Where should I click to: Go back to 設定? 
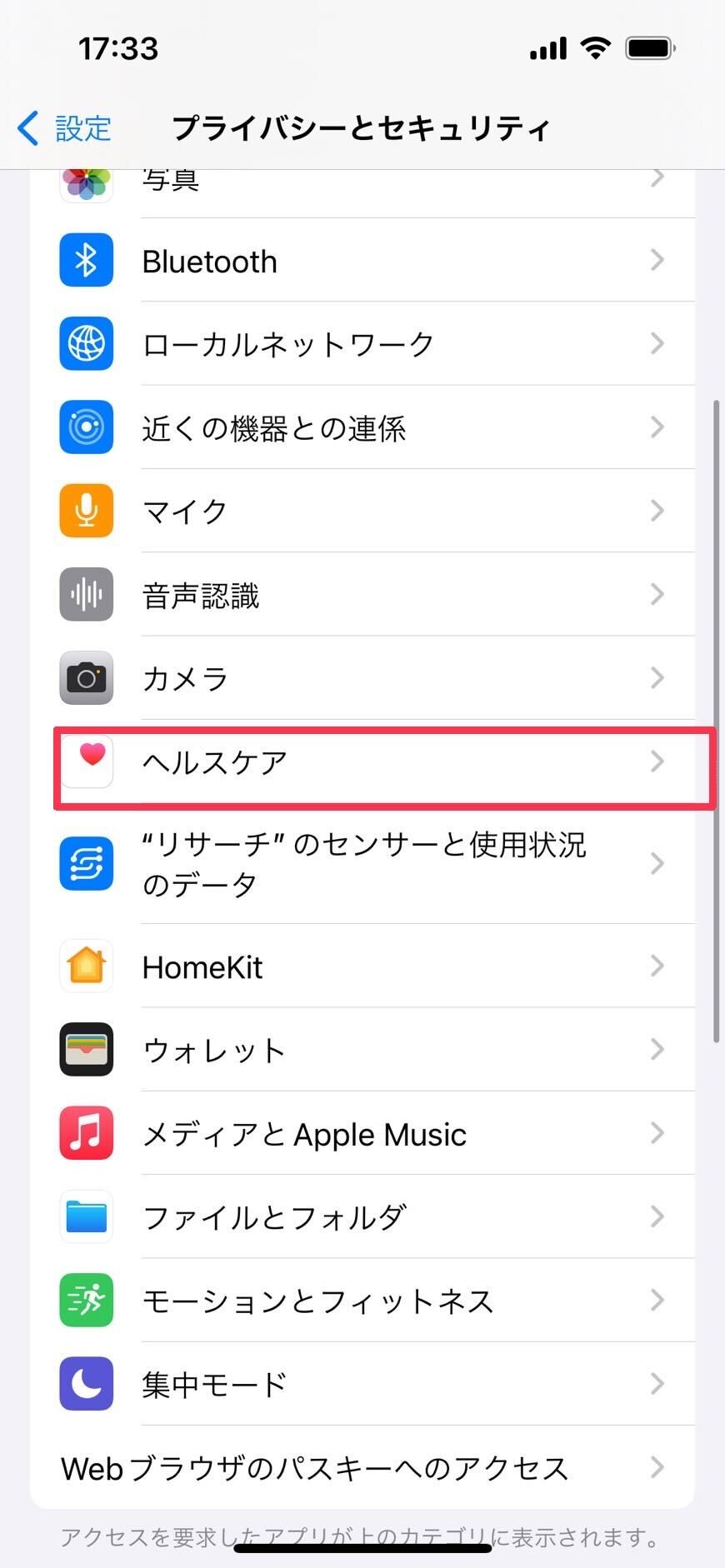point(65,128)
